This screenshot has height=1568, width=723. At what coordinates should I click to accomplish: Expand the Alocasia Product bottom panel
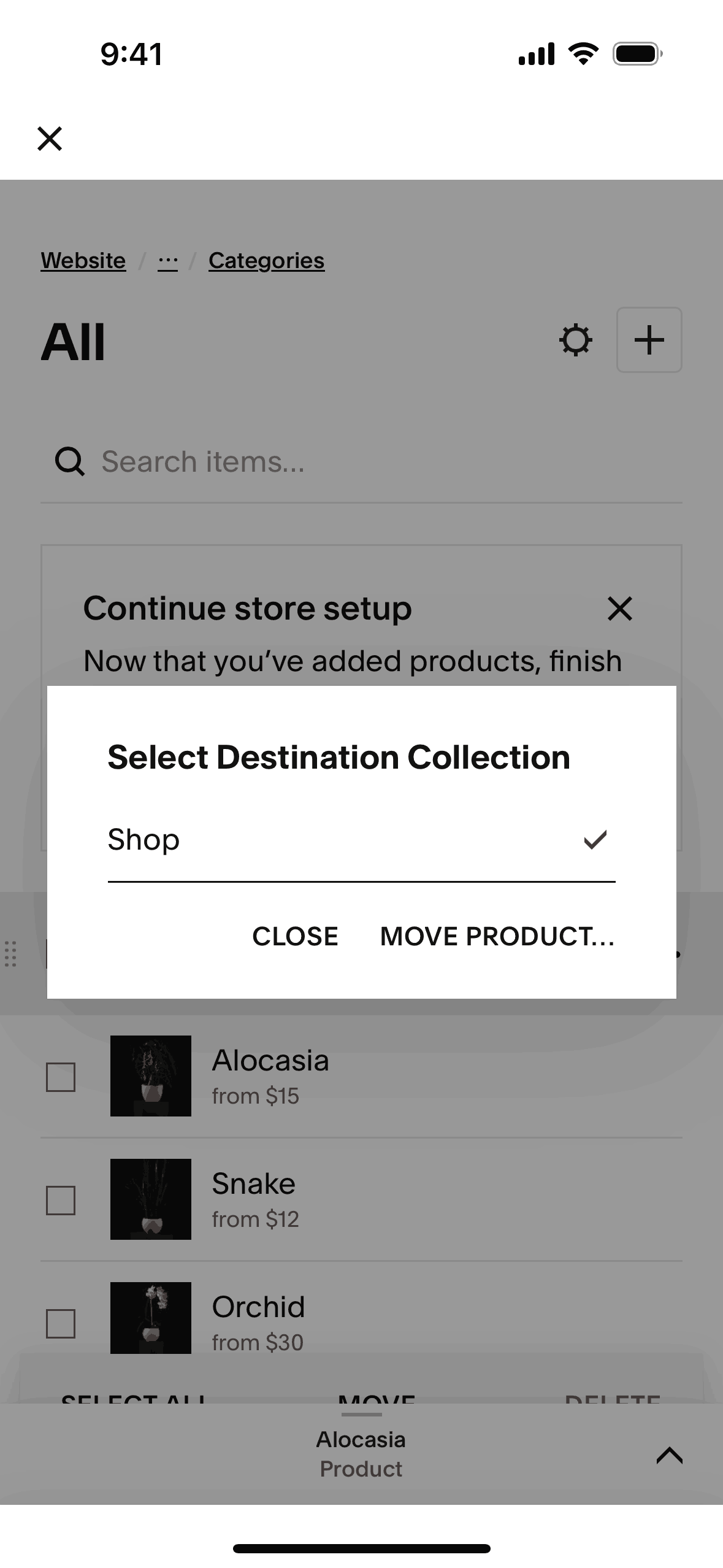[x=669, y=1455]
